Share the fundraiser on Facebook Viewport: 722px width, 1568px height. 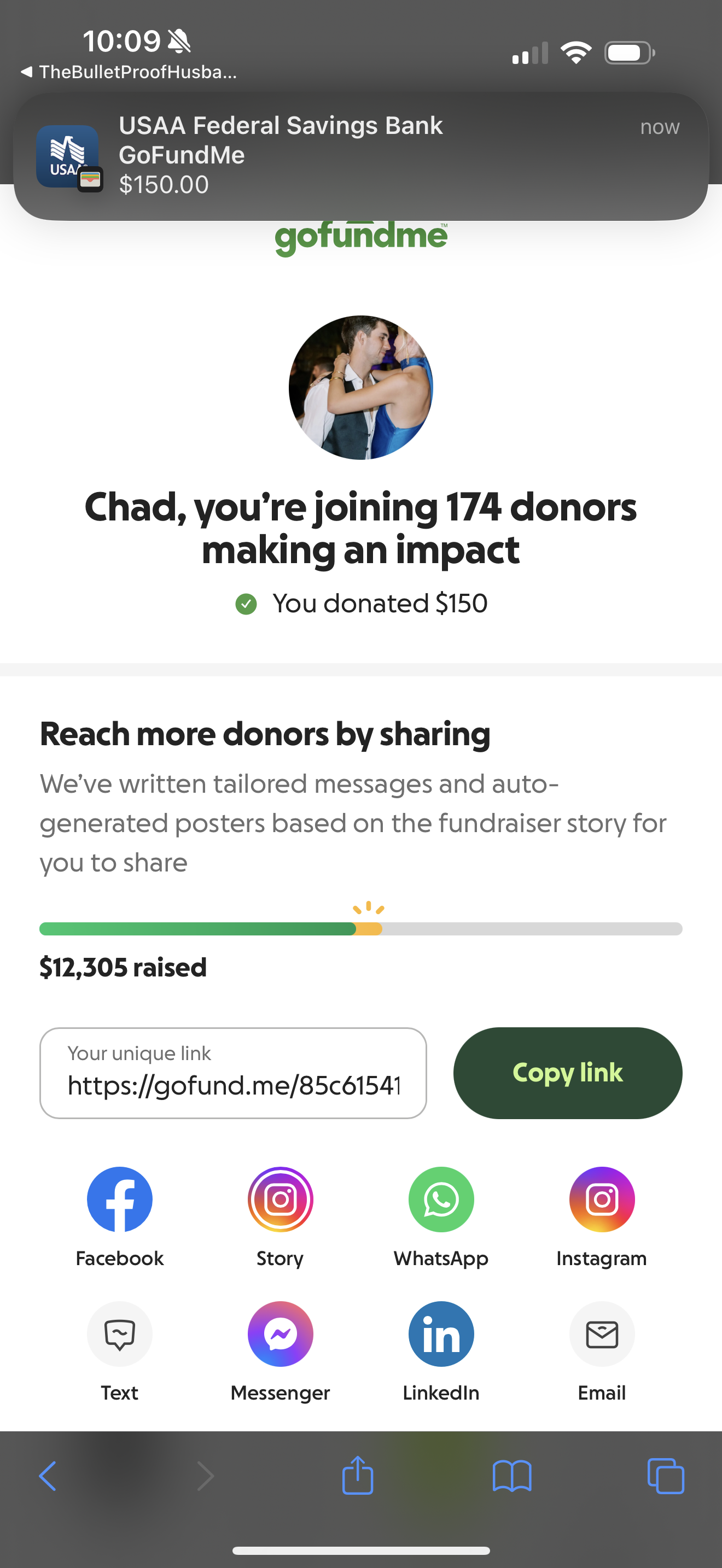point(120,1199)
